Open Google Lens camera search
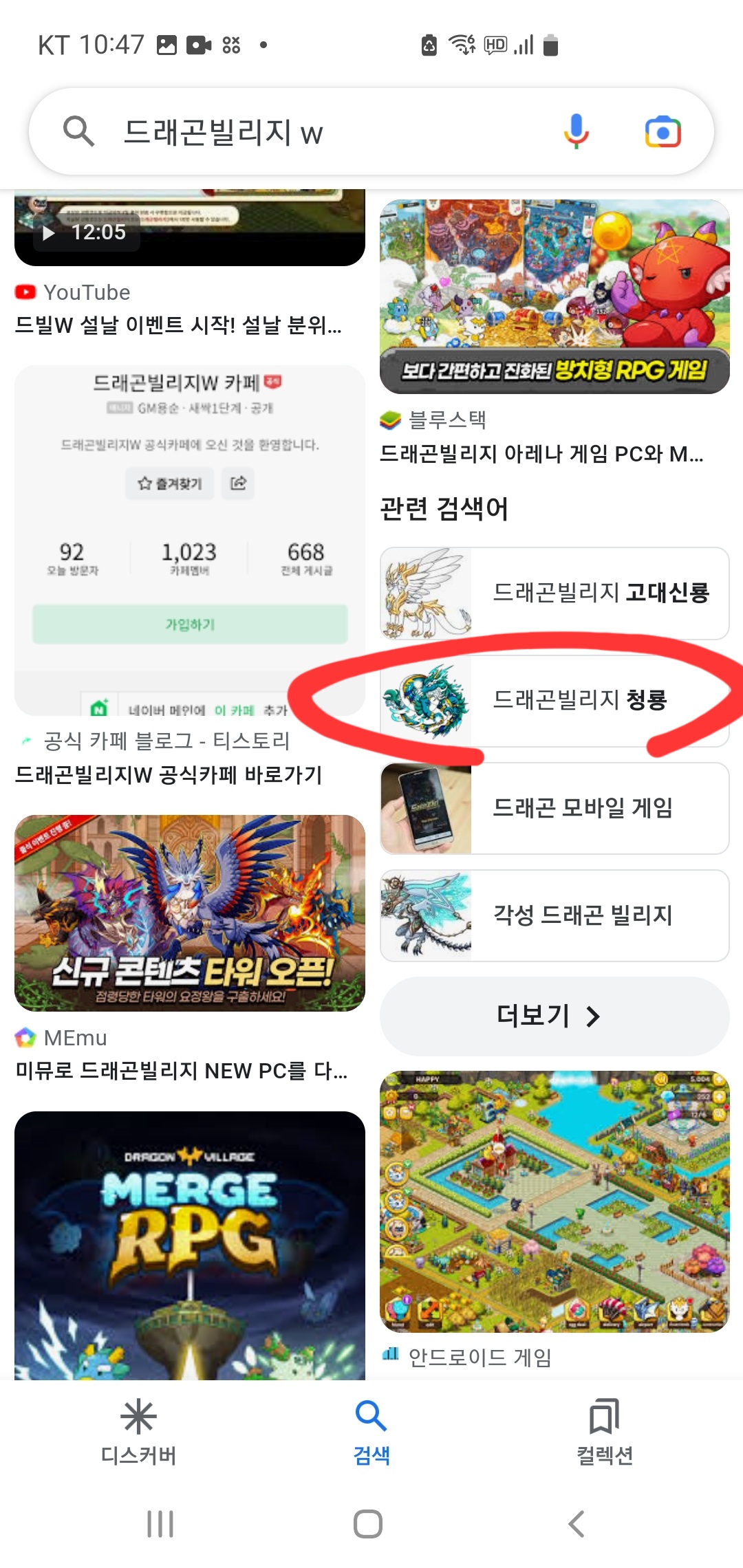743x1568 pixels. 663,132
